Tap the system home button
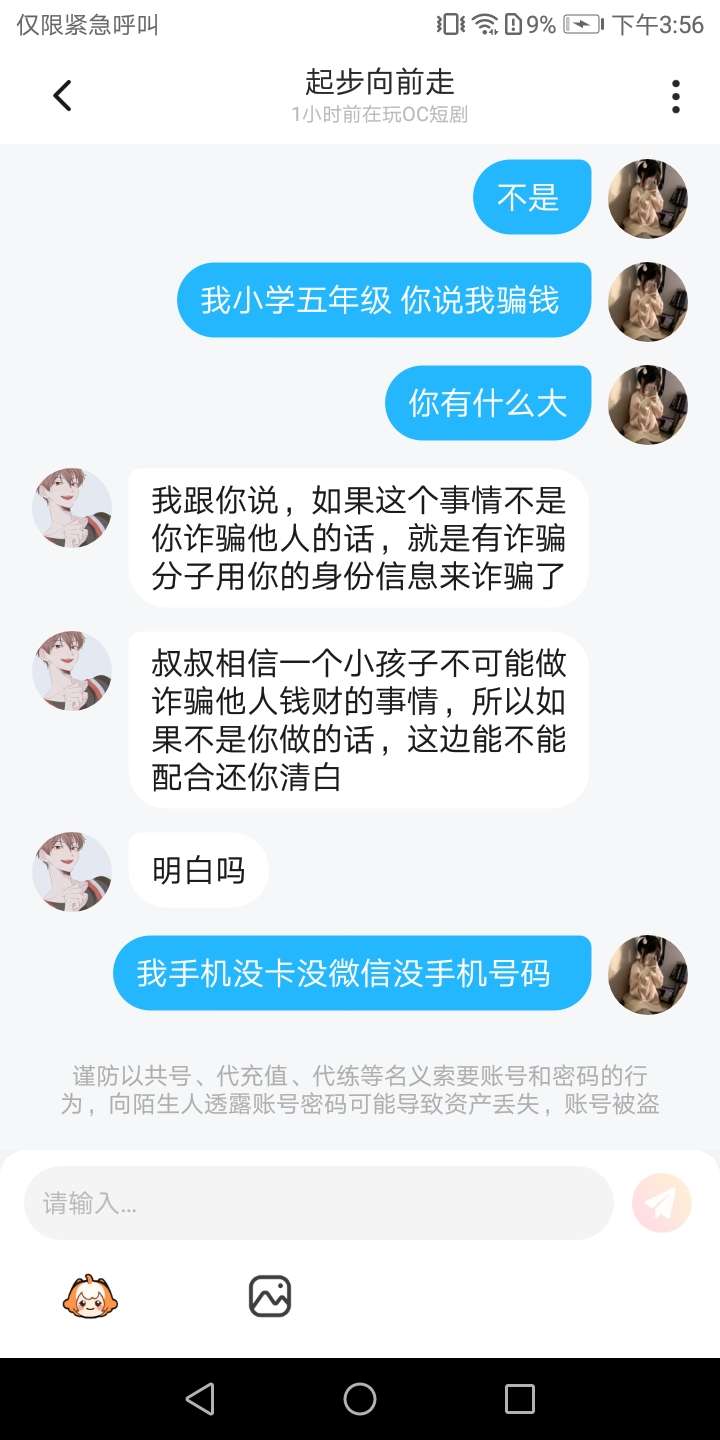720x1440 pixels. pos(360,1398)
